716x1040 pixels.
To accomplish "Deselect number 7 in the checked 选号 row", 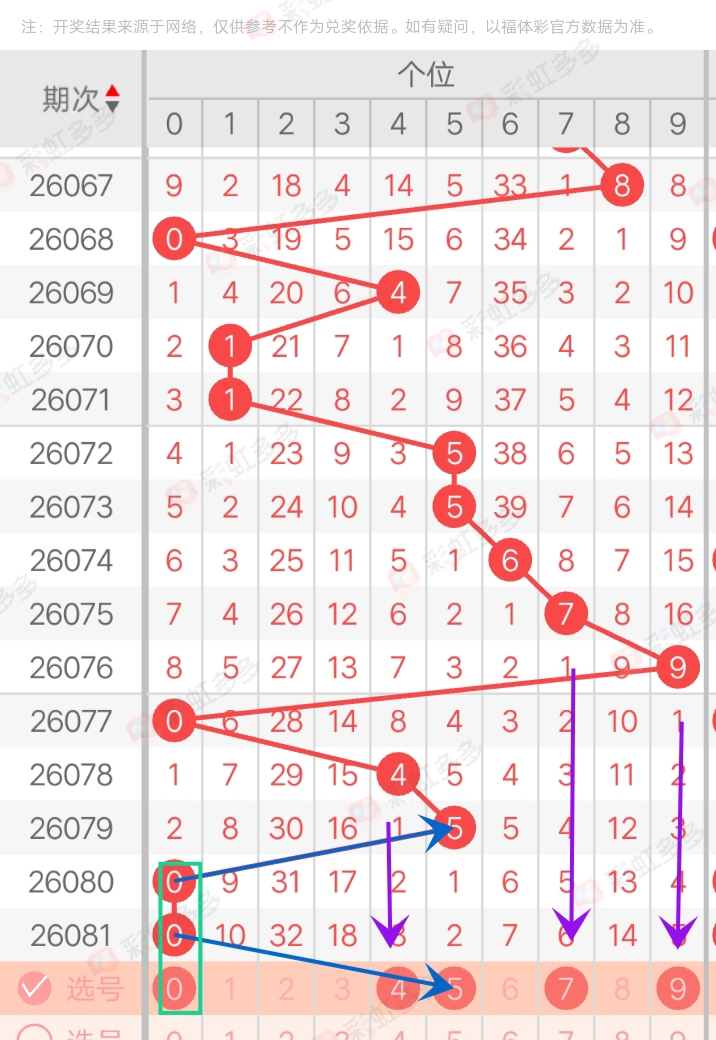I will (567, 989).
